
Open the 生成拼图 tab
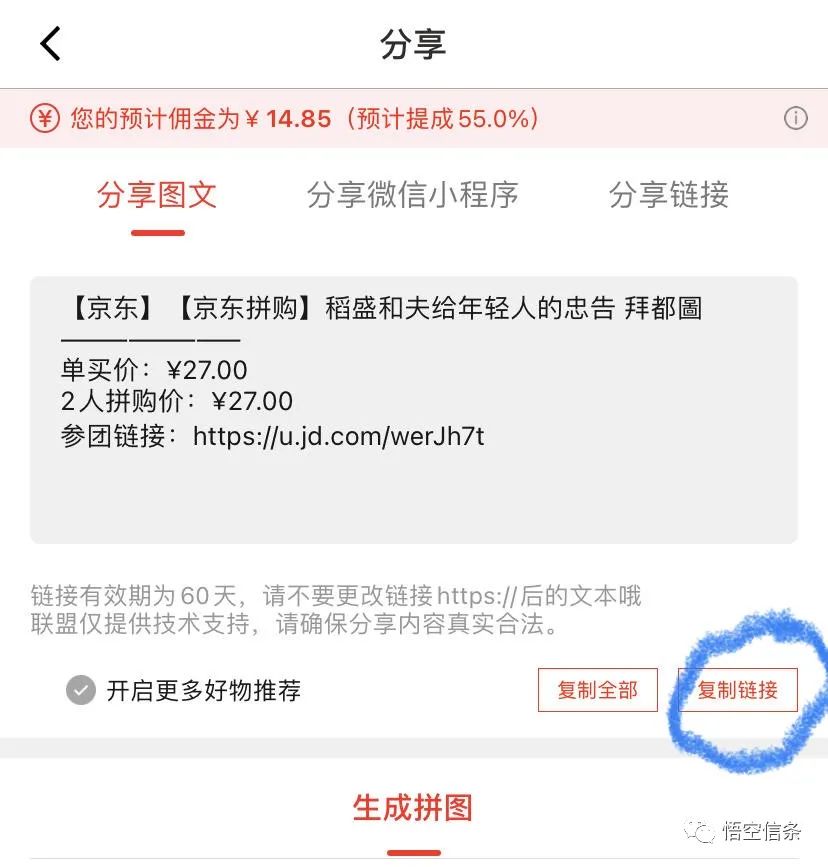coord(412,808)
